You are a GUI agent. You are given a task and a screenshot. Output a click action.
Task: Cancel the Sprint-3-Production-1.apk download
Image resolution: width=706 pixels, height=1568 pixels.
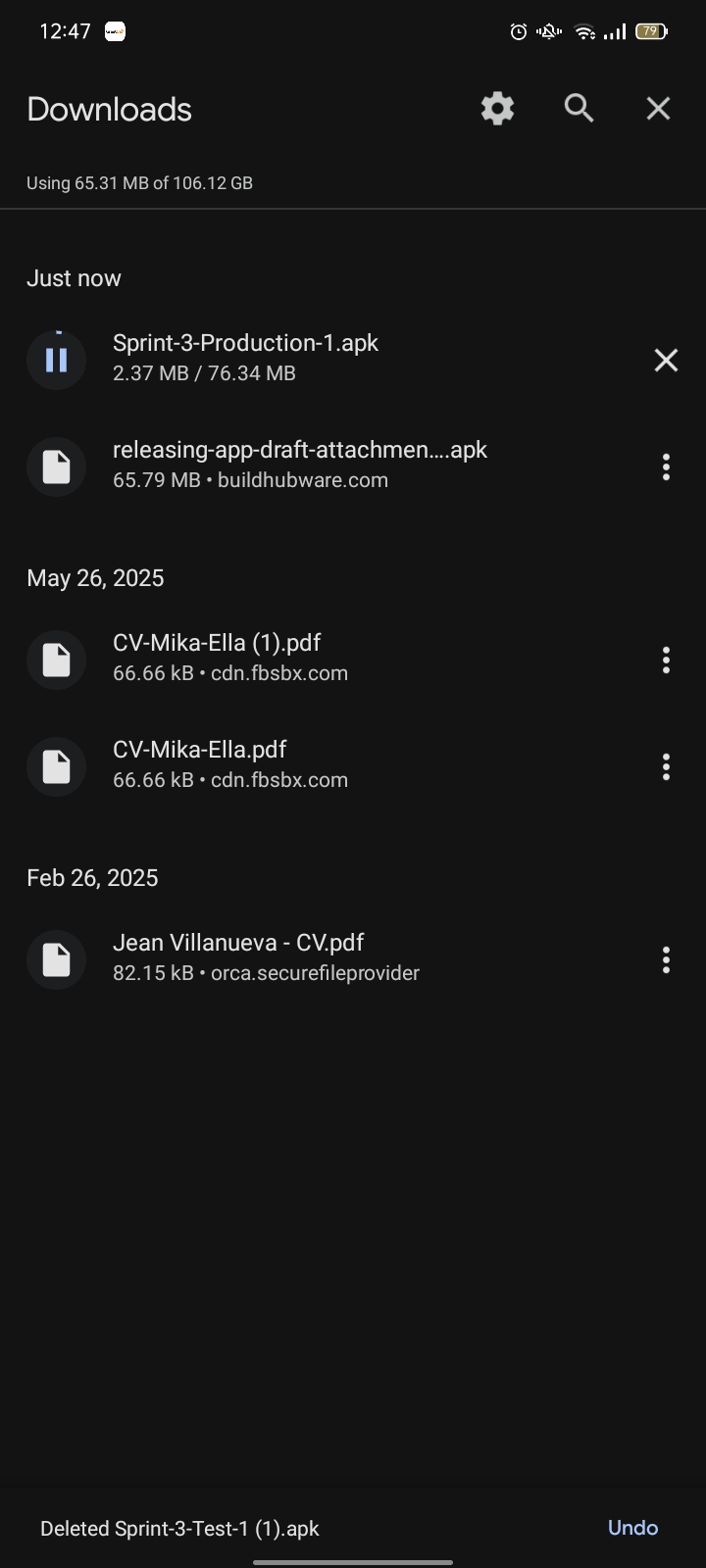pyautogui.click(x=666, y=361)
